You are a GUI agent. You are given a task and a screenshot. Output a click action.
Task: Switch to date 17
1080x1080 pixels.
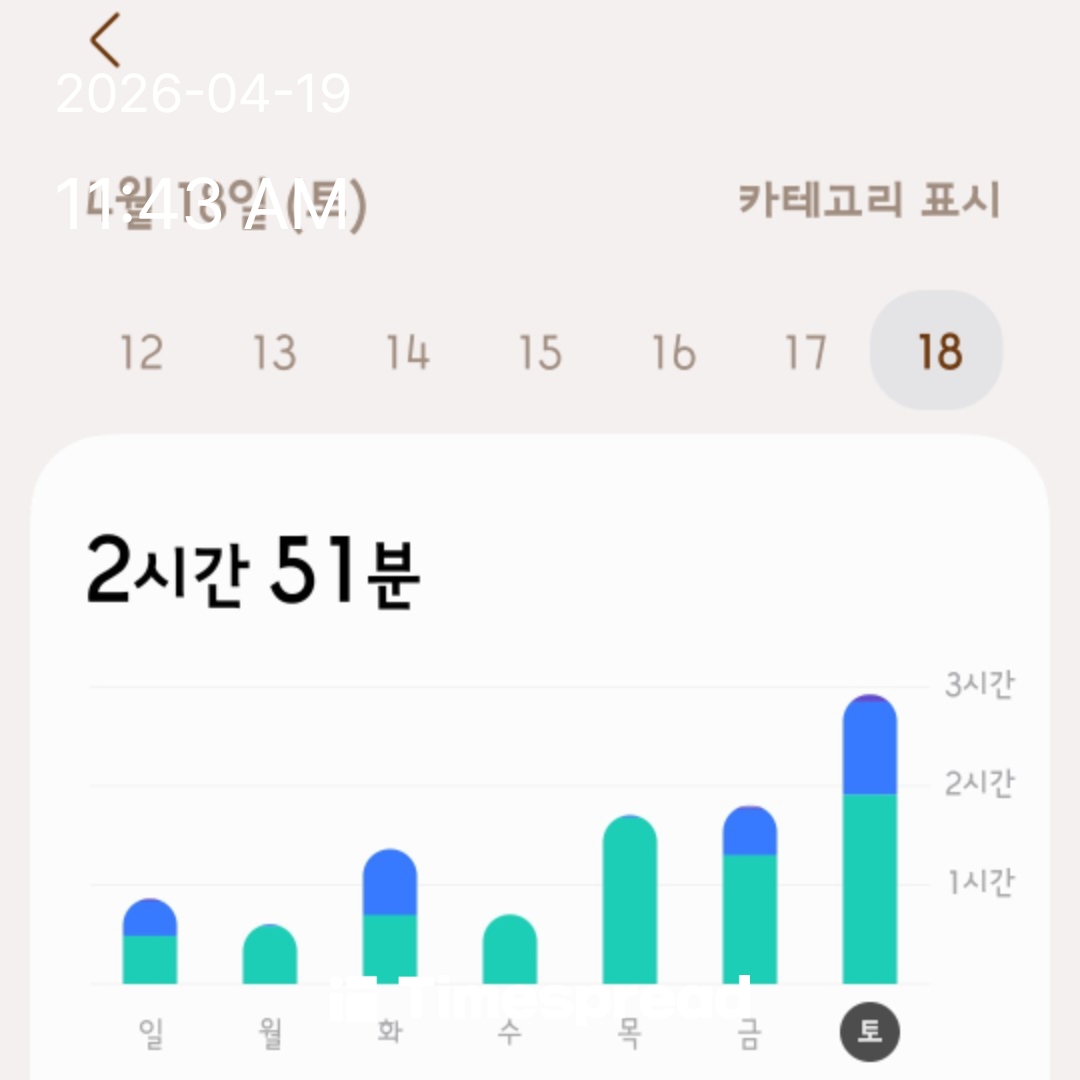coord(806,352)
